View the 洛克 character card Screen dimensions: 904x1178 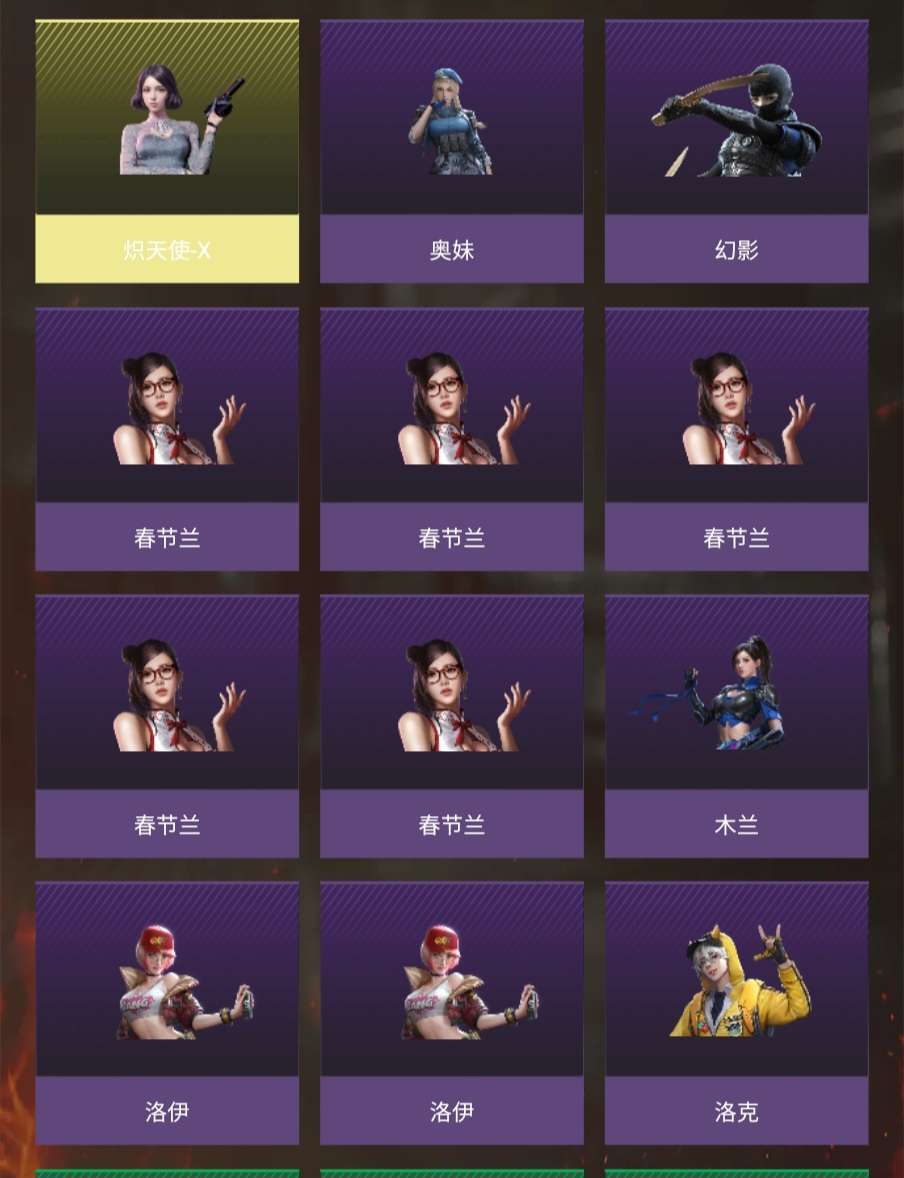click(x=736, y=1013)
